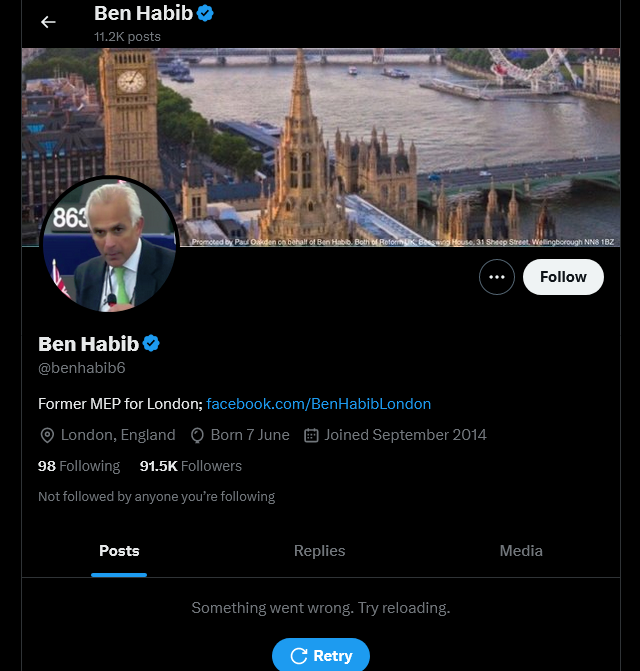Screen dimensions: 640x671
Task: View the 98 Following list
Action: point(79,466)
